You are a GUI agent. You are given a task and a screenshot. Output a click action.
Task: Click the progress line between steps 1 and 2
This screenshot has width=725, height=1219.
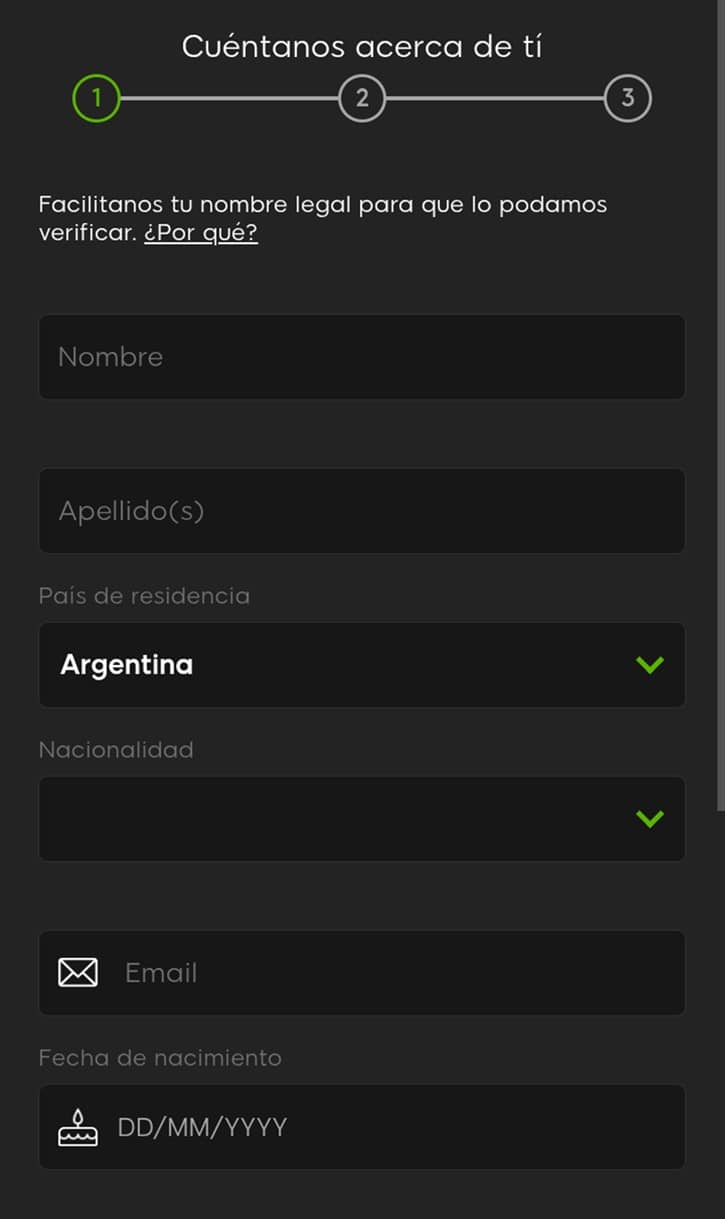coord(228,98)
